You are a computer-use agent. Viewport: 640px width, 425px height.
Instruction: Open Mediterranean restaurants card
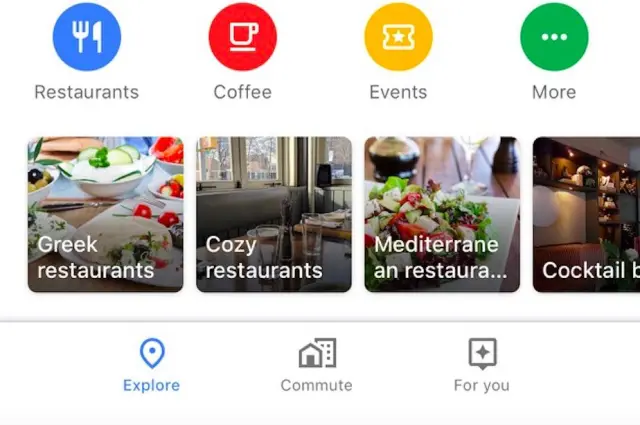point(442,214)
